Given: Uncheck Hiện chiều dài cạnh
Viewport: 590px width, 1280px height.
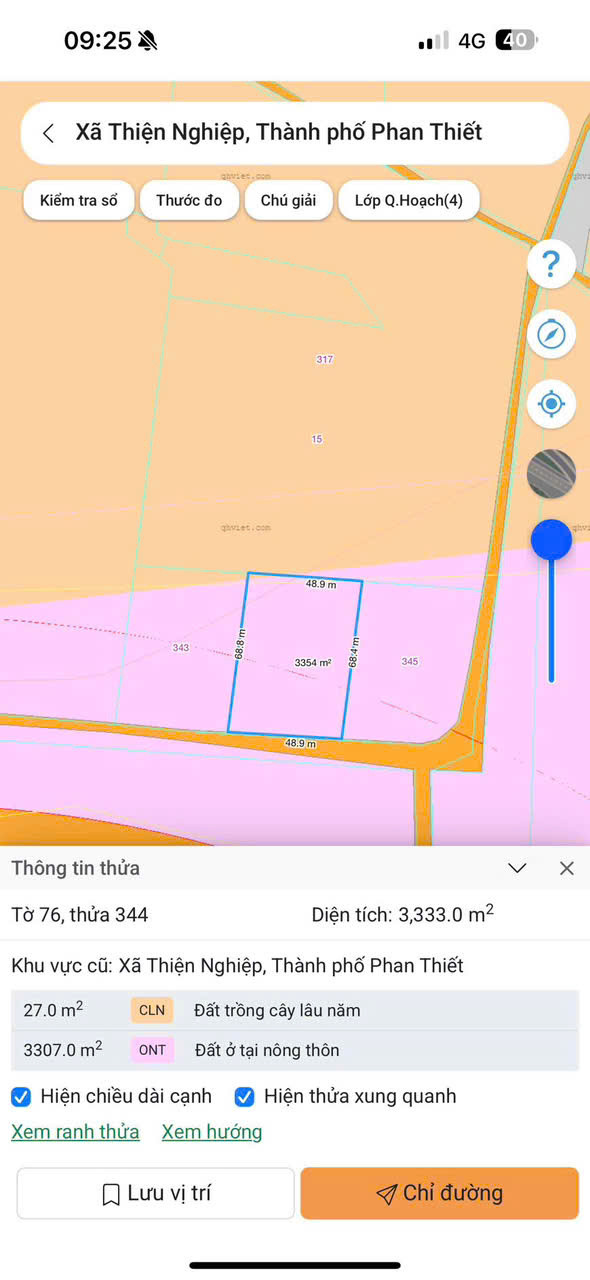Looking at the screenshot, I should [21, 1097].
